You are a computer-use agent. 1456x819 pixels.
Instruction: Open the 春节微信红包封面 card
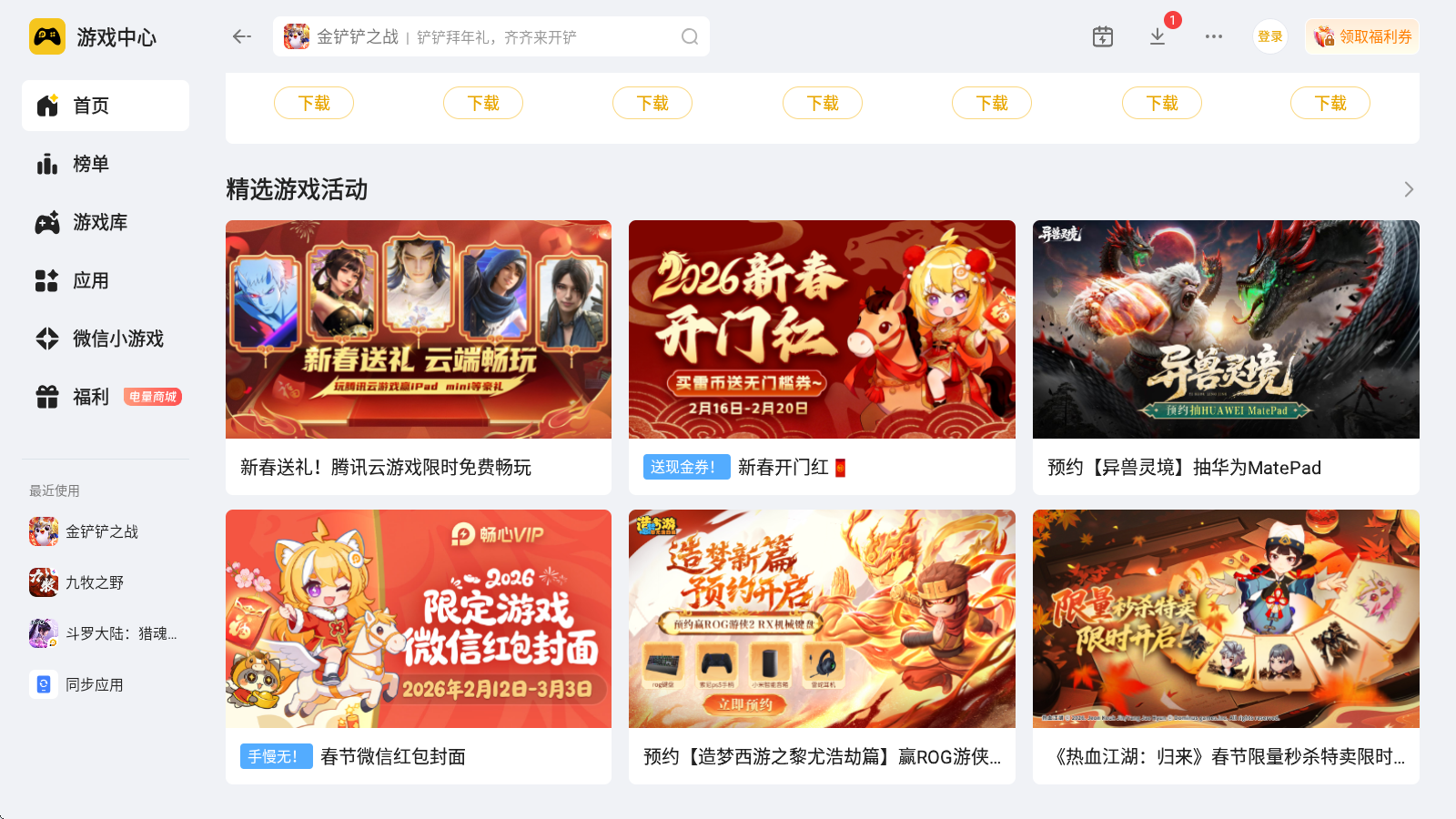[419, 646]
